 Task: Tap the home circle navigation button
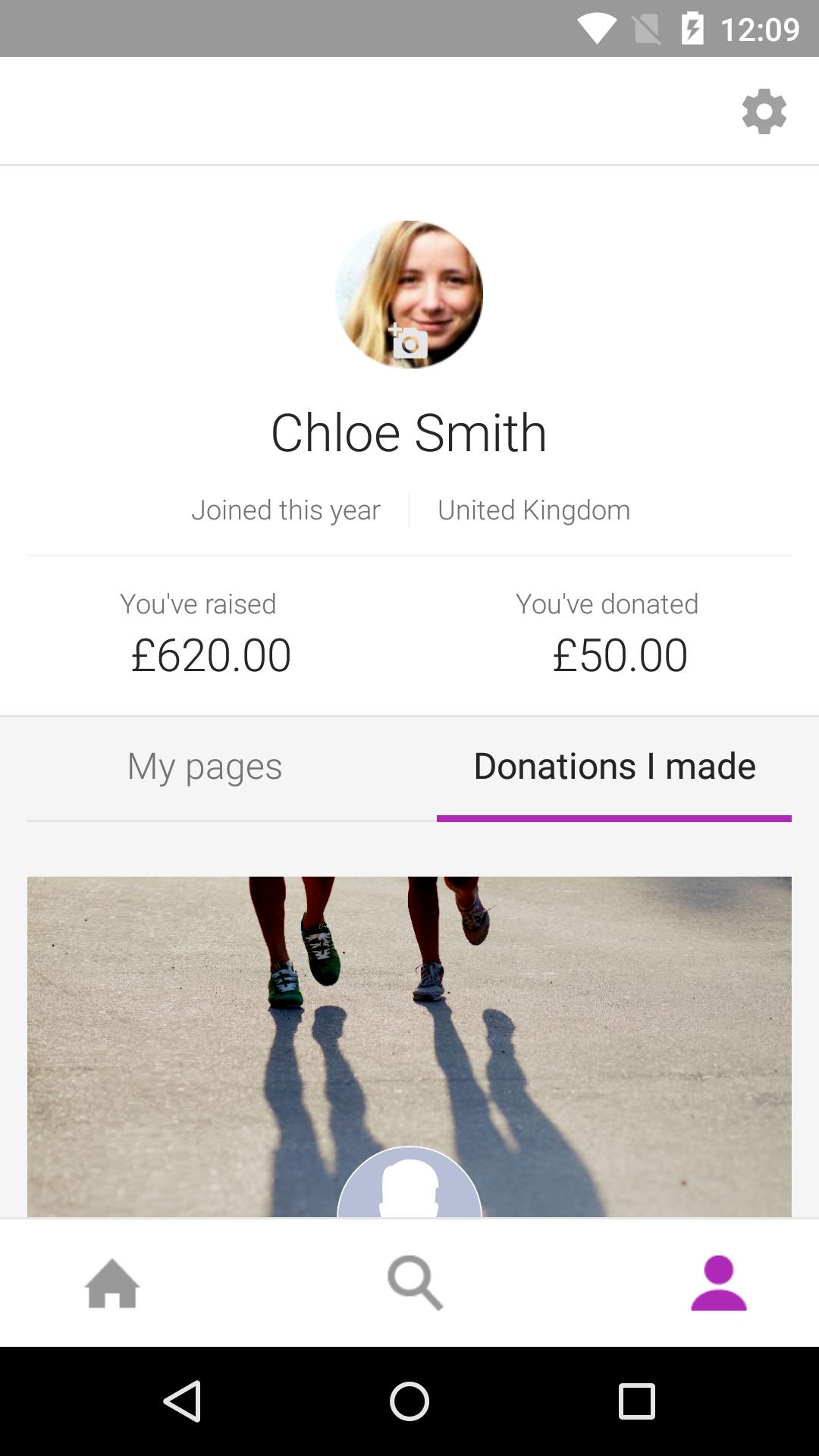pyautogui.click(x=409, y=1400)
